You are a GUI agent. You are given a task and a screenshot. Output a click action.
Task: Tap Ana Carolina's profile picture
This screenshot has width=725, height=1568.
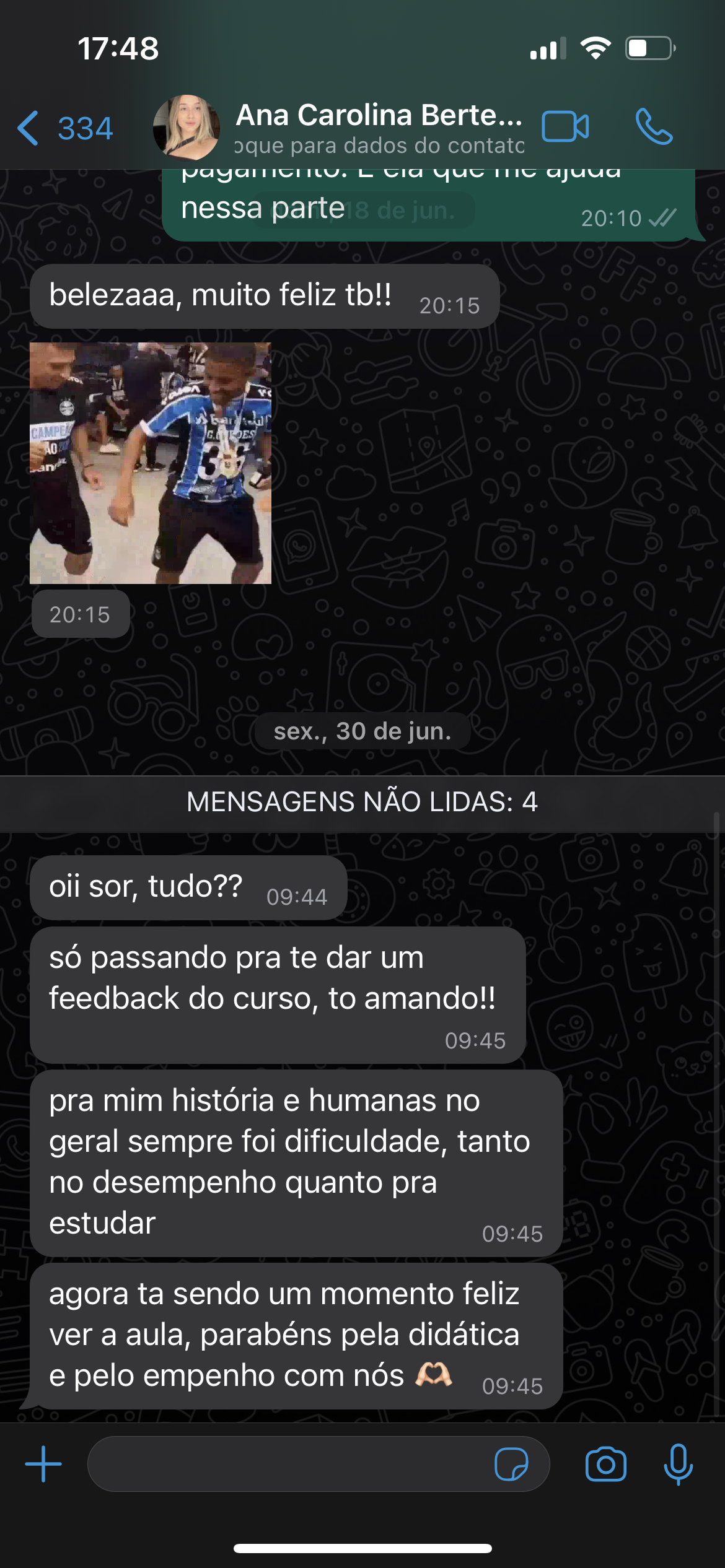click(x=187, y=128)
